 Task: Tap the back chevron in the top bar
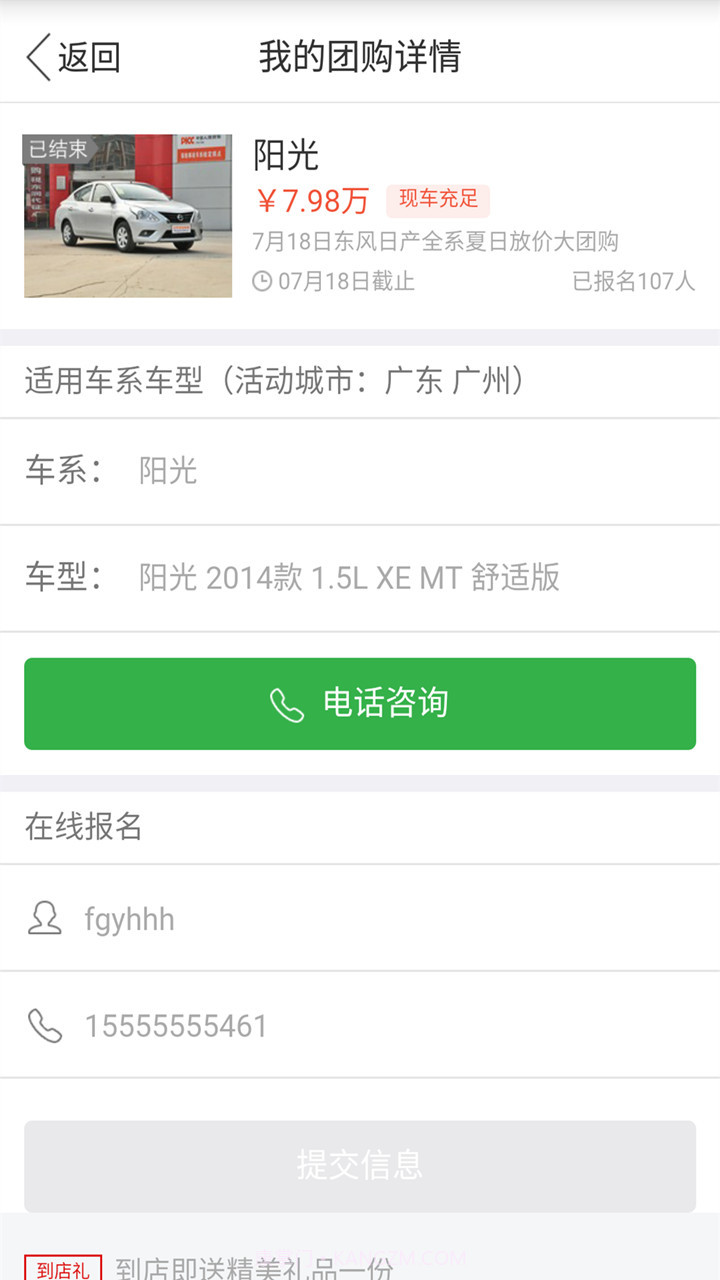click(x=35, y=58)
